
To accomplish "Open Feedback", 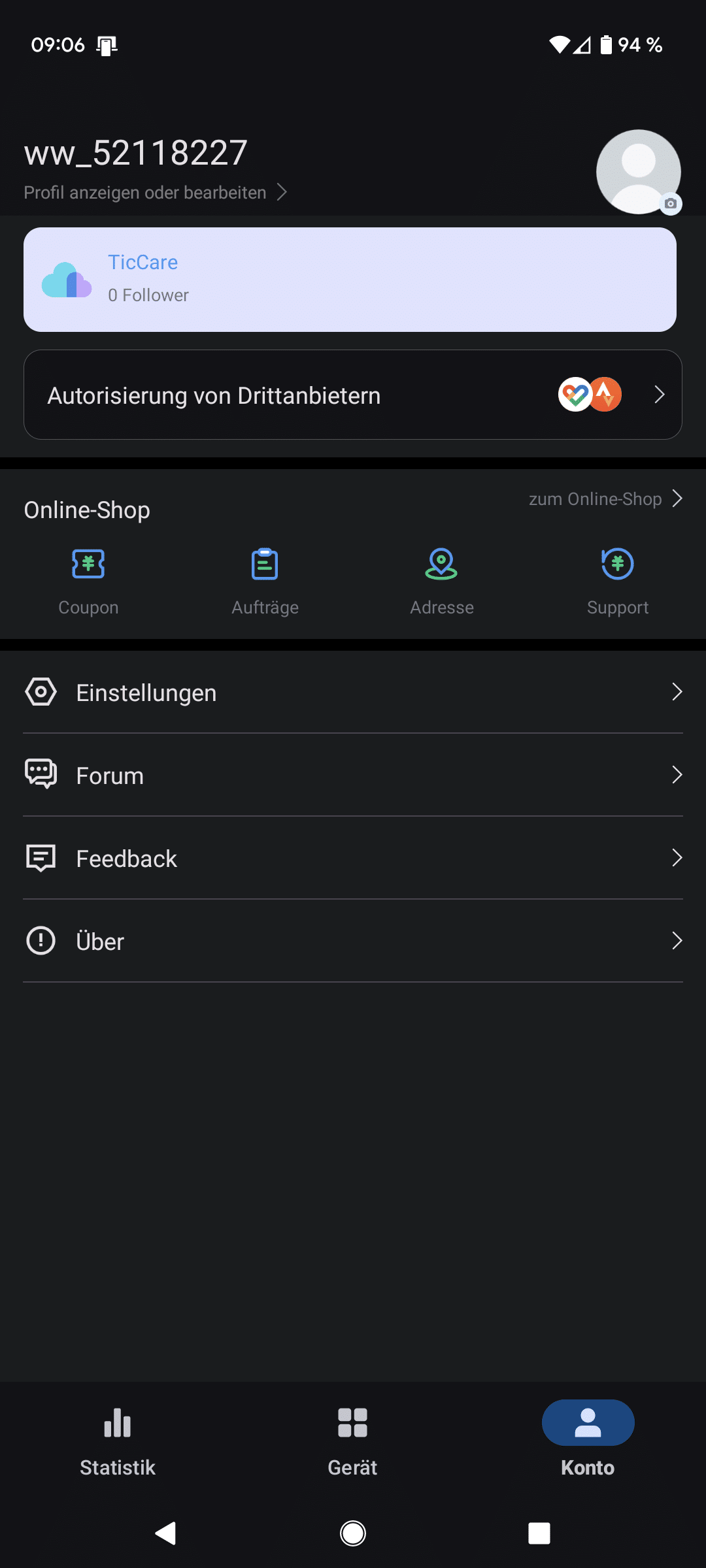I will pyautogui.click(x=353, y=858).
